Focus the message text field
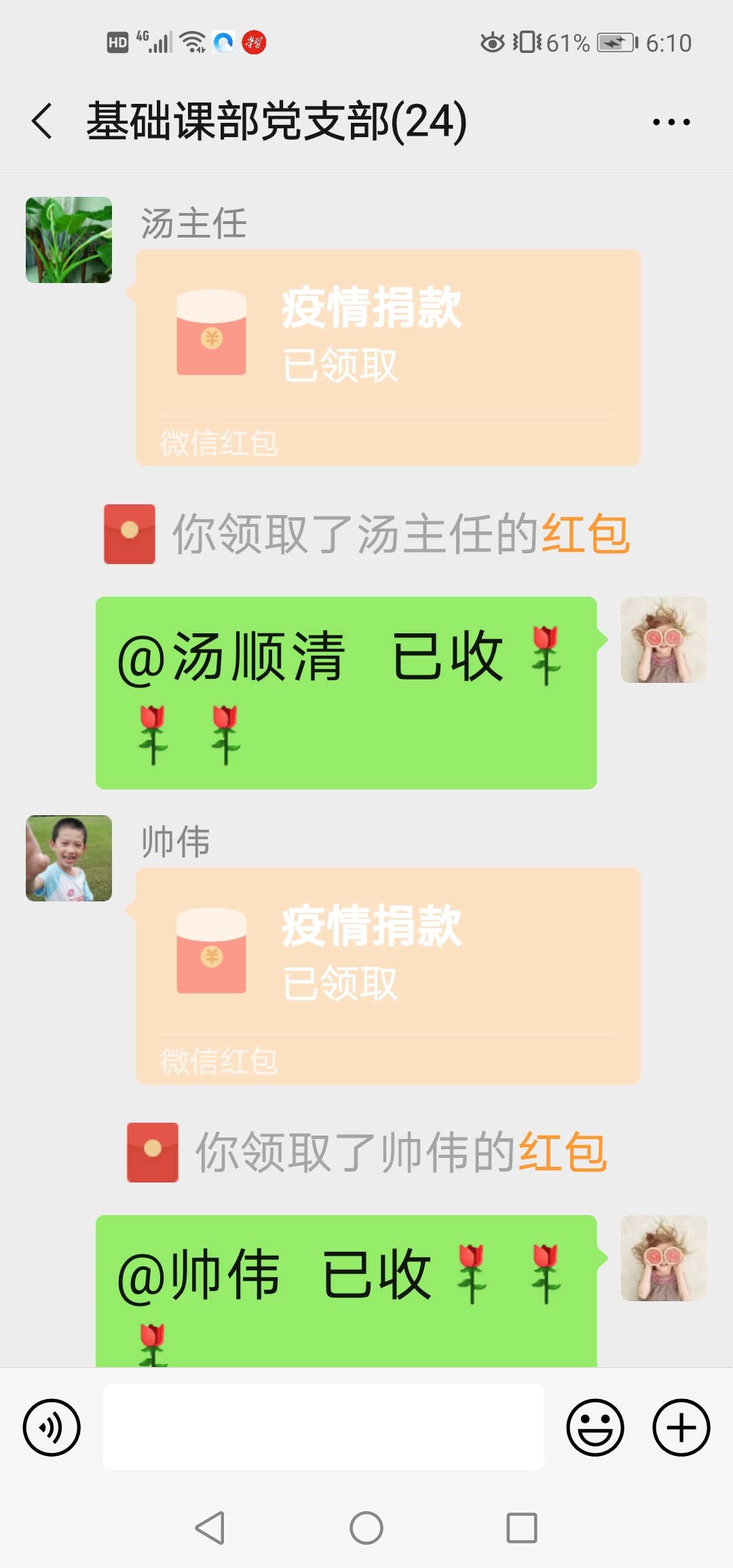 (323, 1427)
